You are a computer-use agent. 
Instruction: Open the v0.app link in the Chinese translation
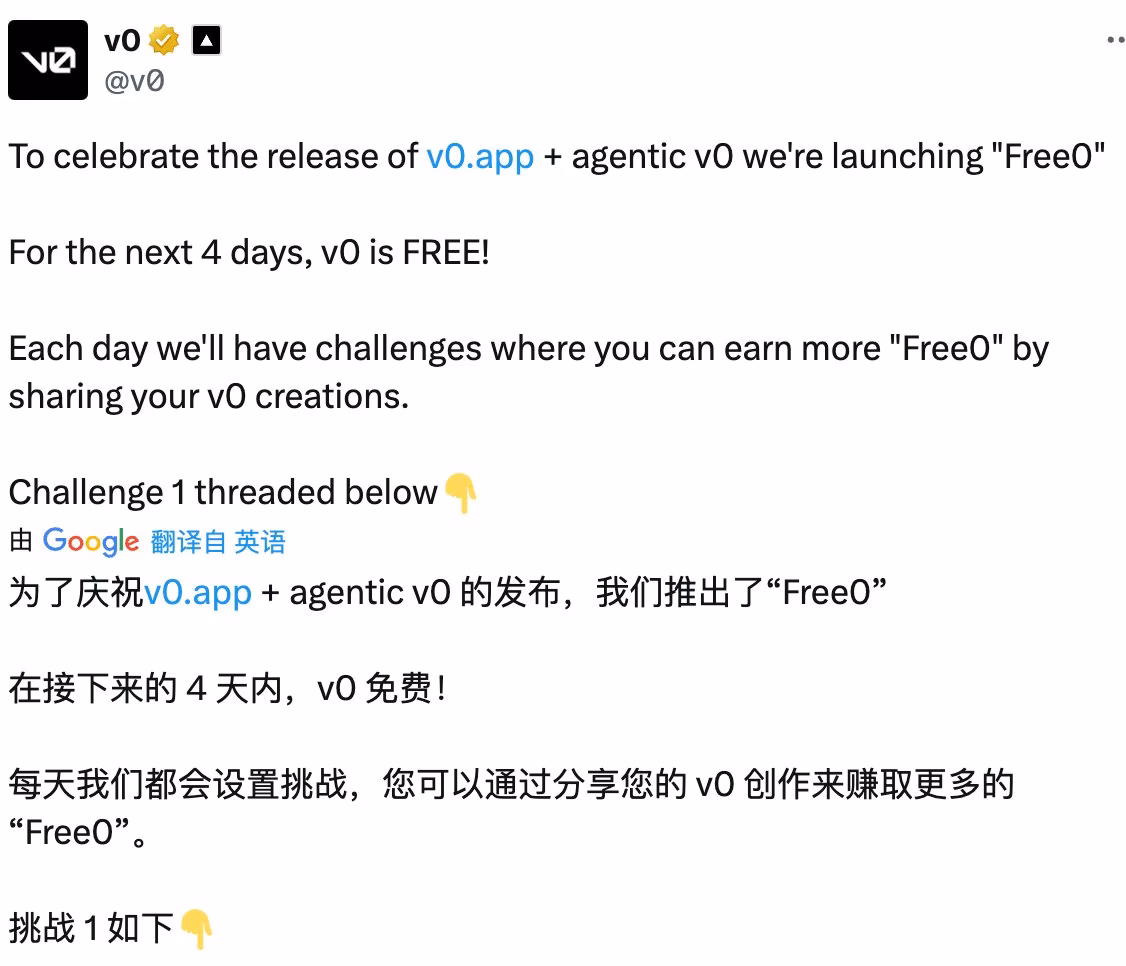tap(198, 593)
